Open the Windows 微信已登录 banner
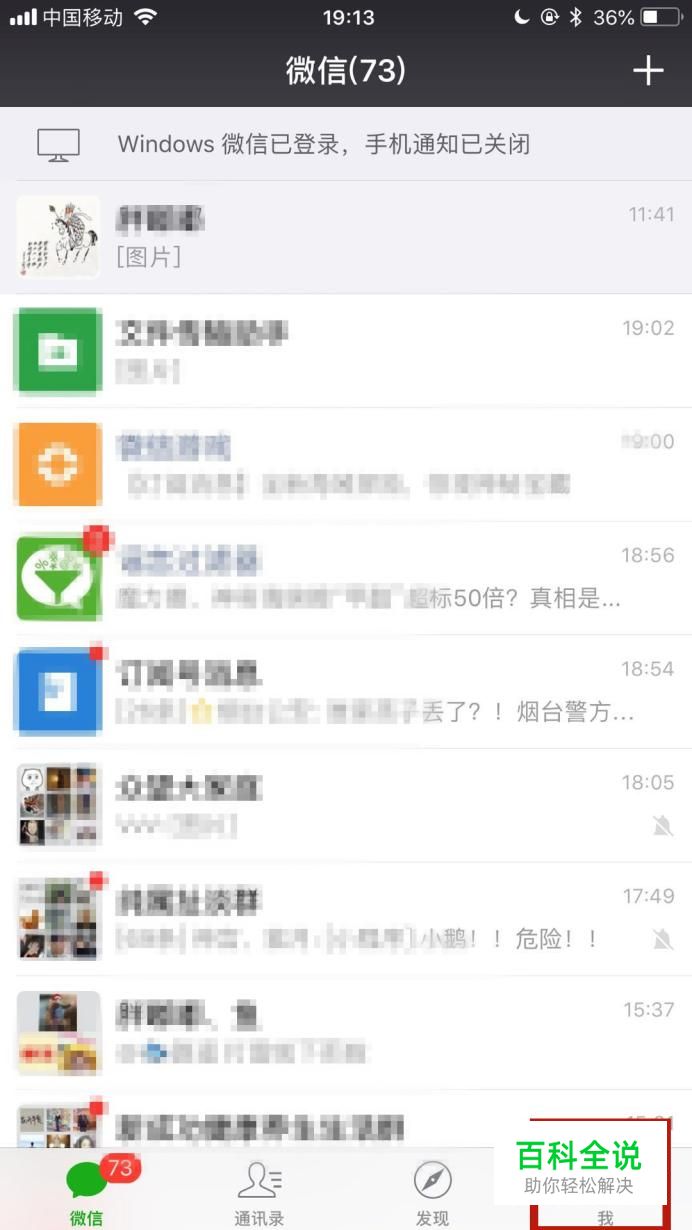This screenshot has width=692, height=1230. [x=346, y=144]
